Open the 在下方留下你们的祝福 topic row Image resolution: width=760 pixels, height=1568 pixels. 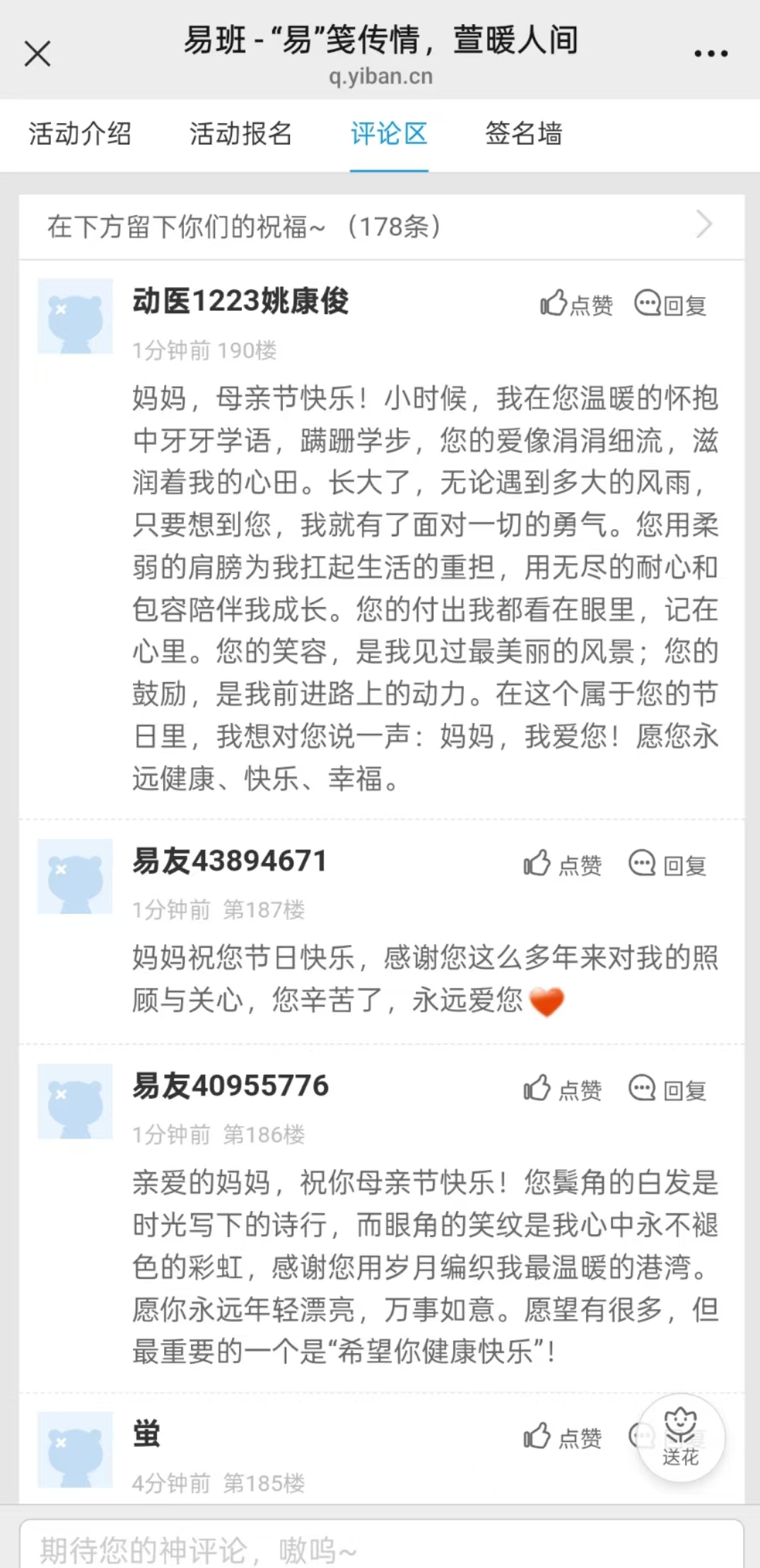click(x=381, y=226)
